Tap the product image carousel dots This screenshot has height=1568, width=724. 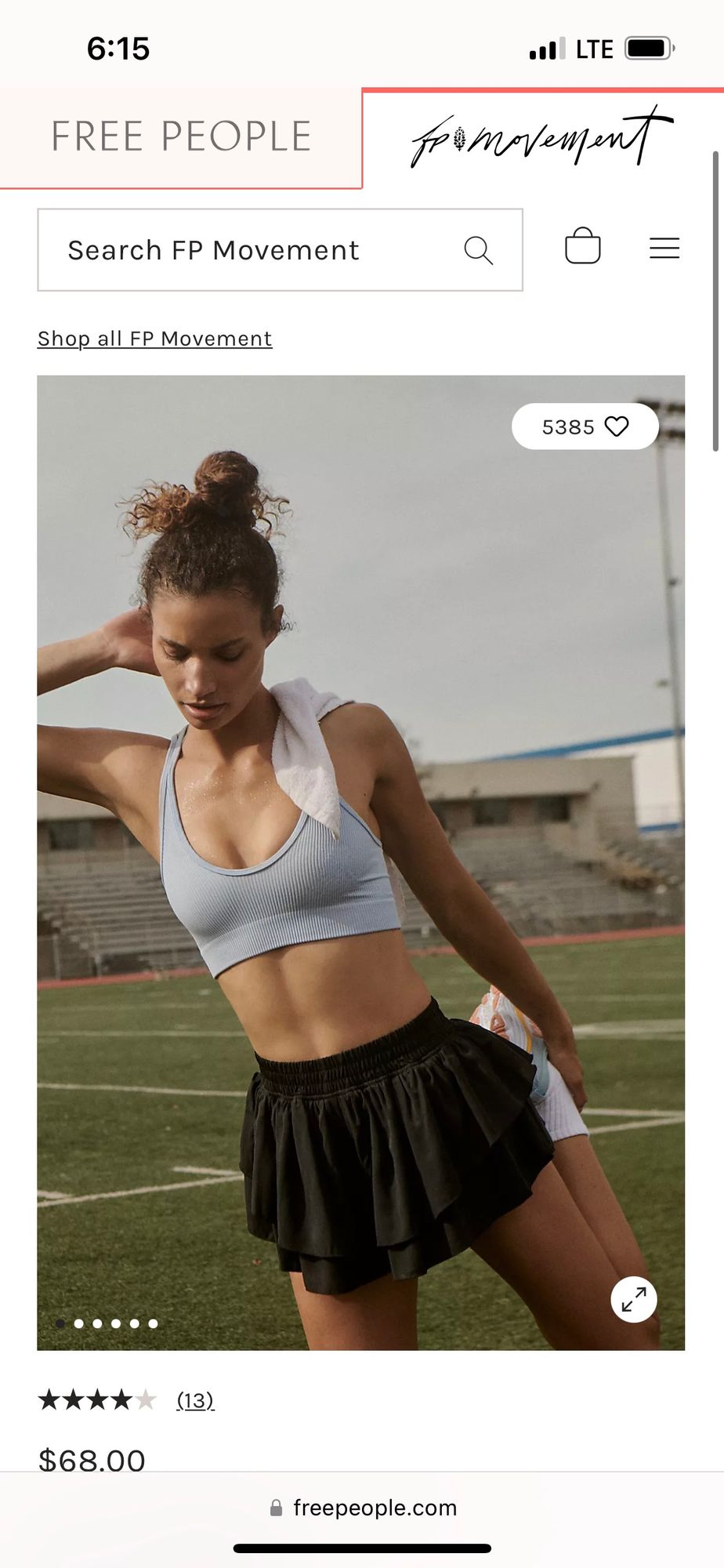click(x=107, y=1323)
